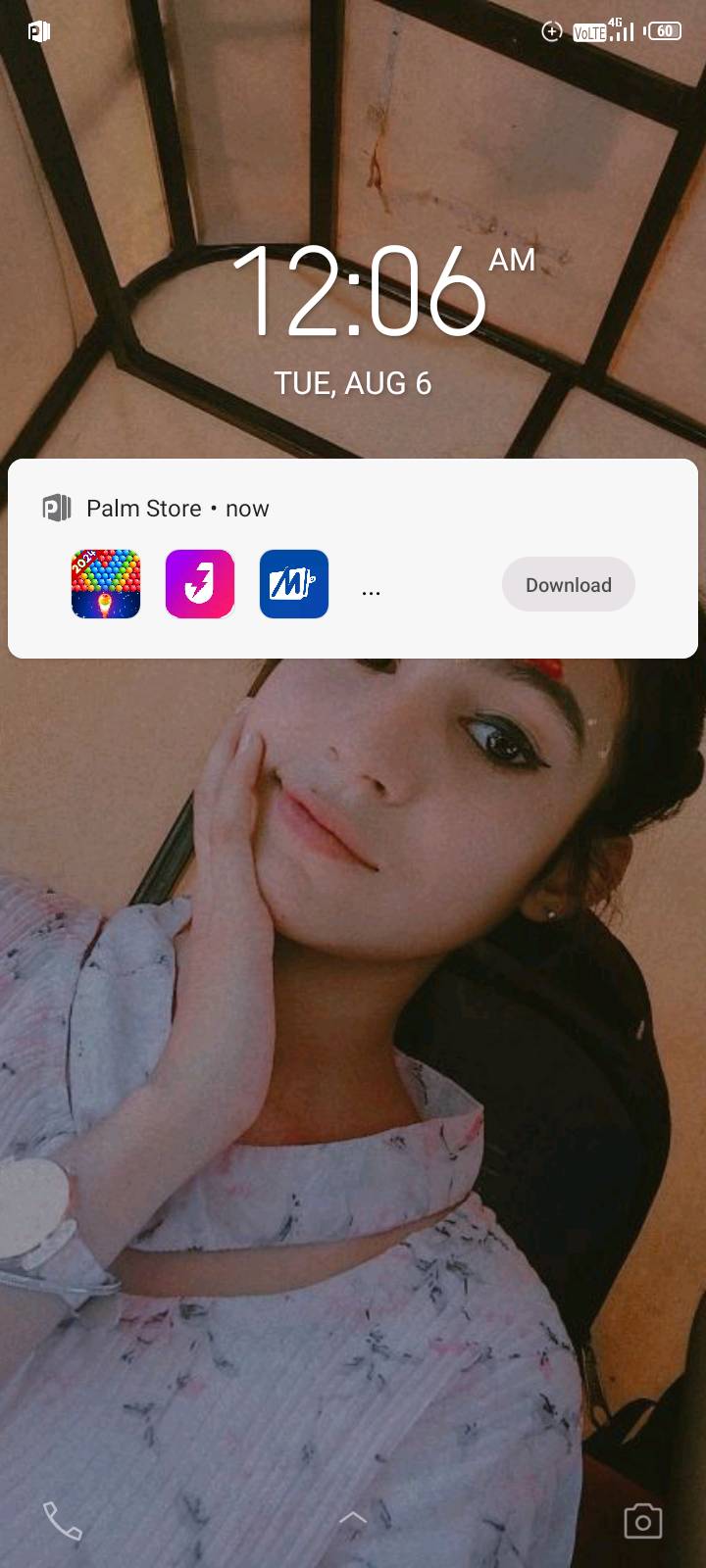Launch the phone dialer shortcut
This screenshot has height=1568, width=706.
(x=62, y=1520)
